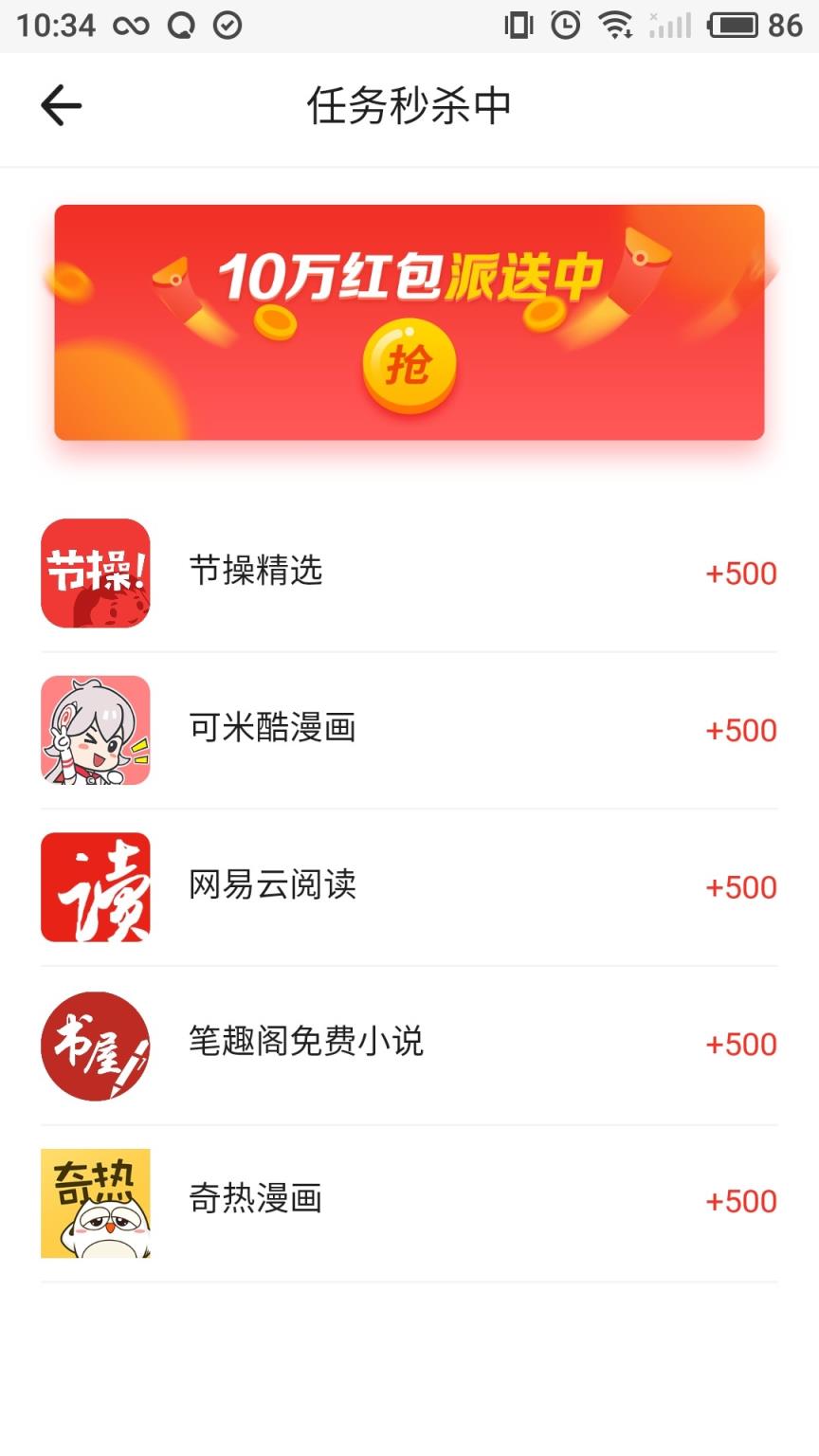
Task: Tap the checkmark icon in status bar
Action: pos(227,26)
